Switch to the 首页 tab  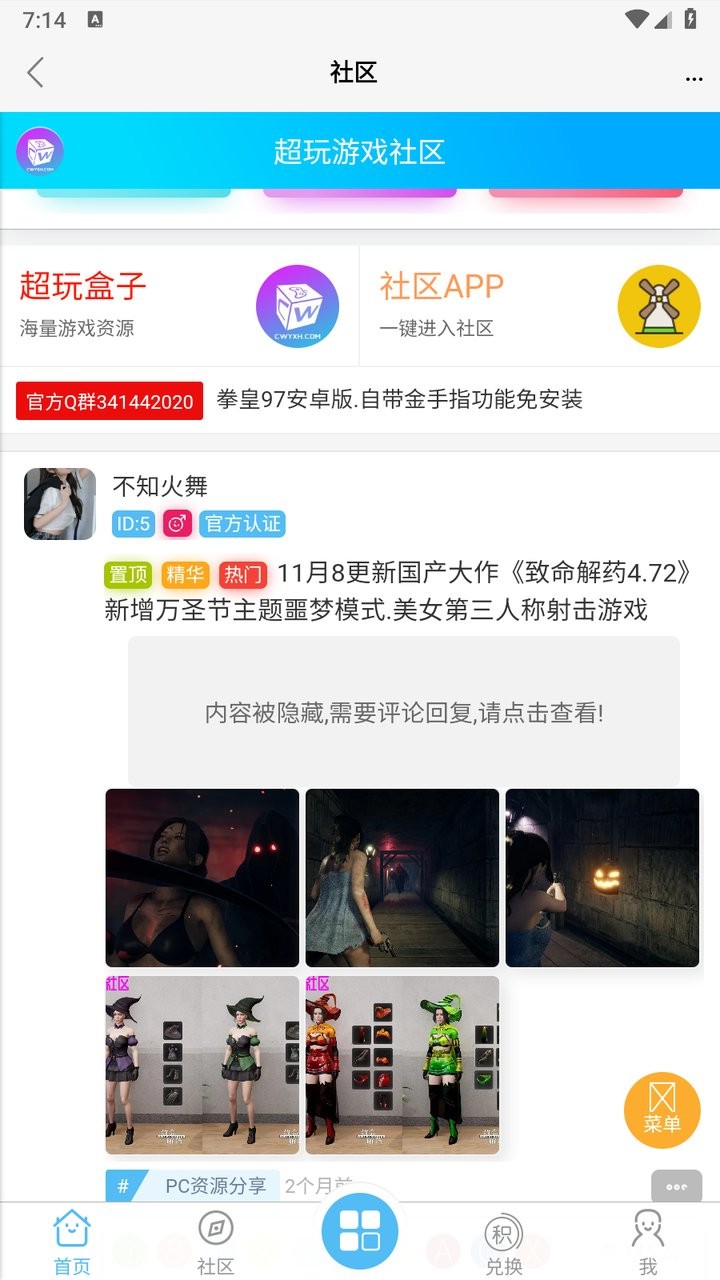[x=72, y=1242]
